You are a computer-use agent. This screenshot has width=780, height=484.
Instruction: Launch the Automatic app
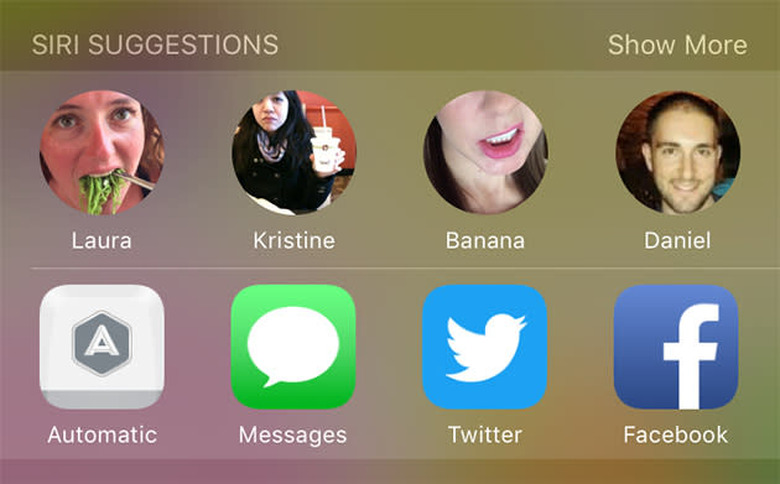(x=102, y=347)
